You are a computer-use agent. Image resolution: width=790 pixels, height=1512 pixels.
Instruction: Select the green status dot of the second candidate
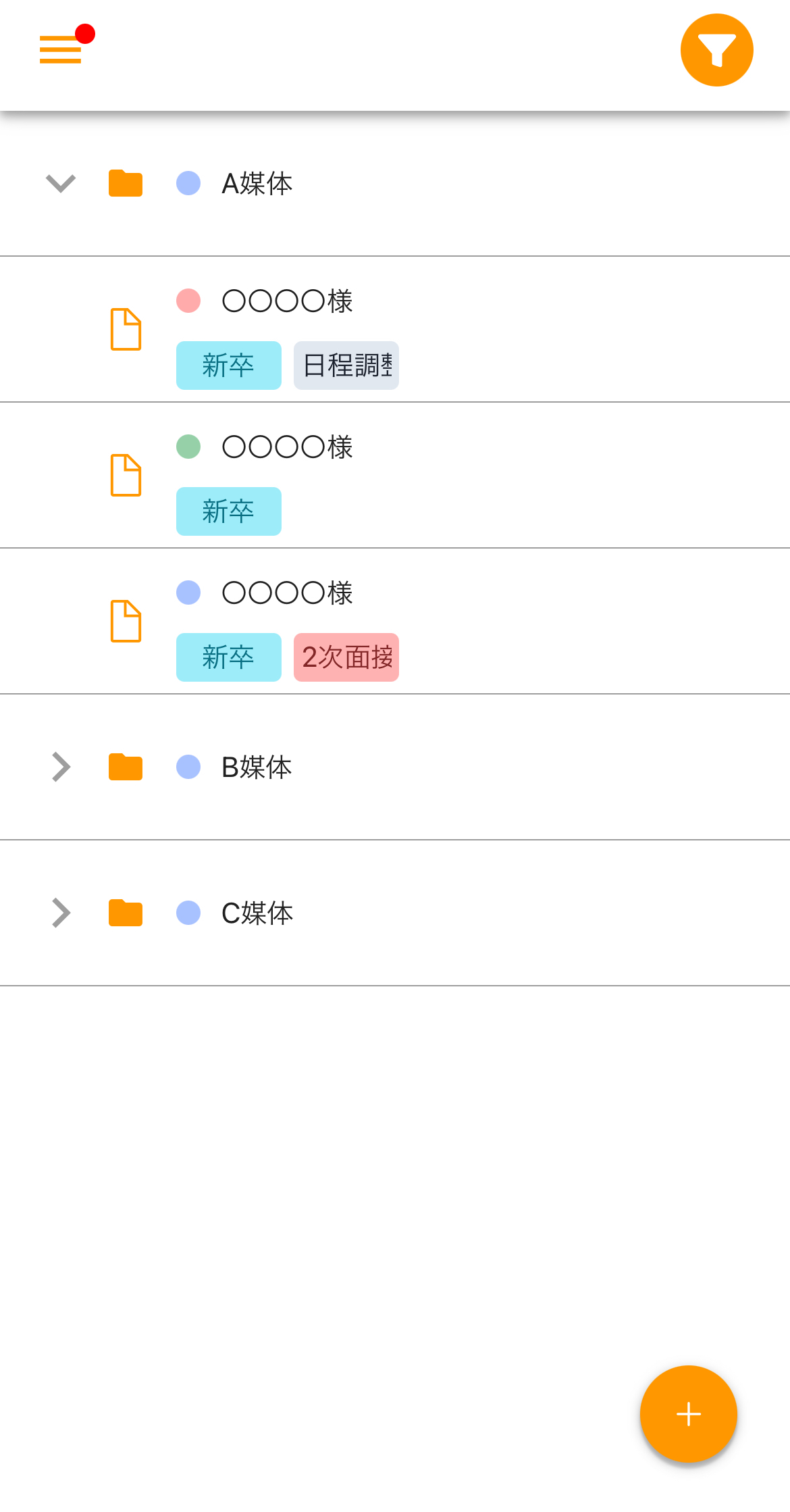[x=188, y=447]
